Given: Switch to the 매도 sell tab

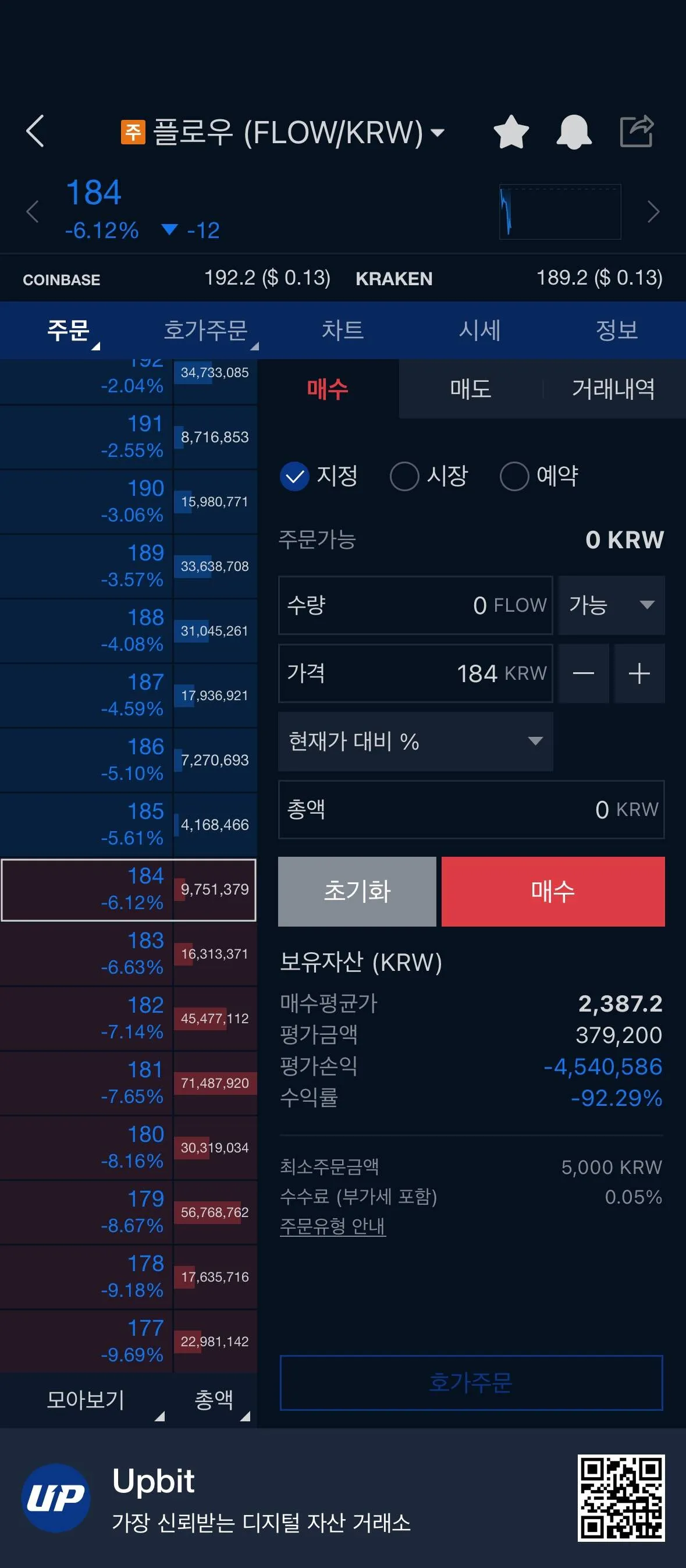Looking at the screenshot, I should tap(471, 388).
